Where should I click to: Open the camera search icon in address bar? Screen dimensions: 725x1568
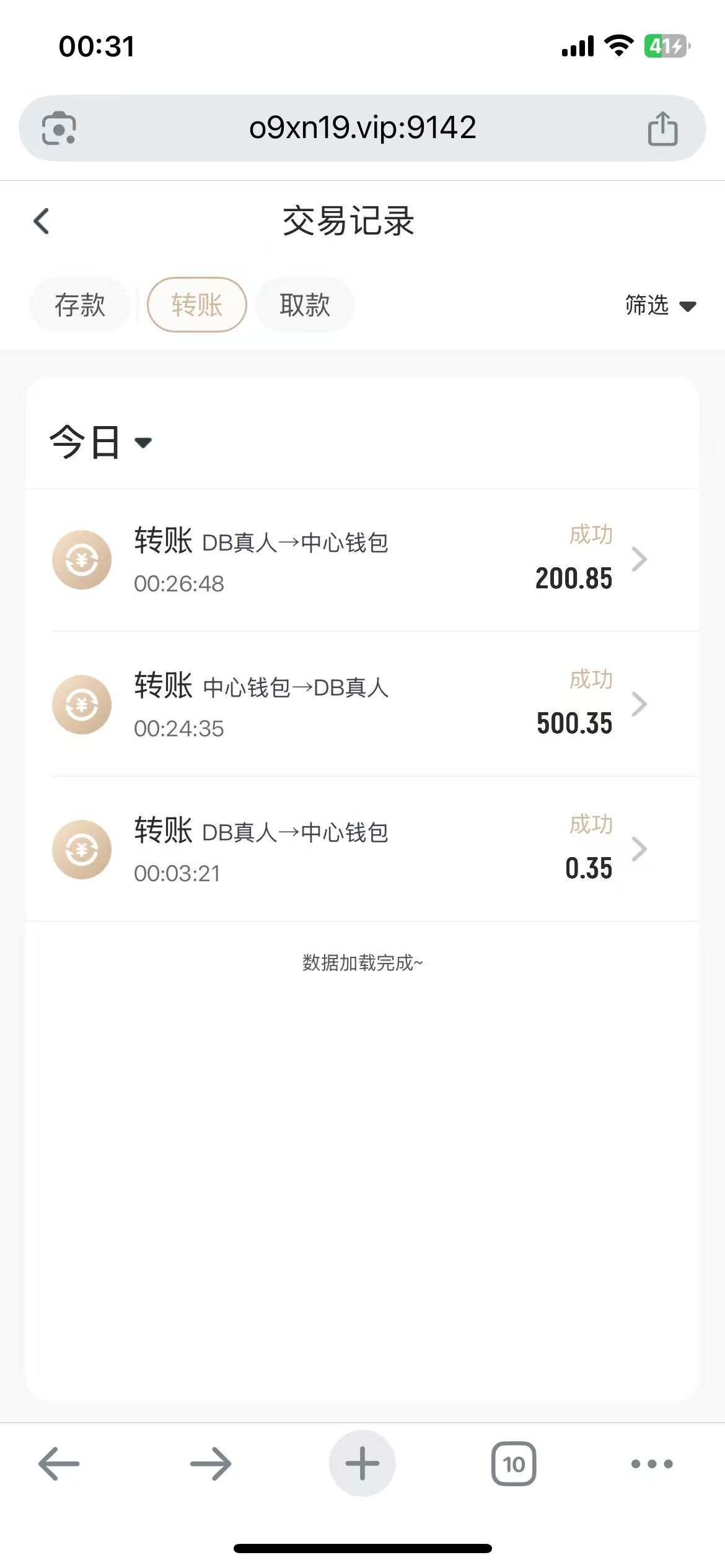point(59,128)
